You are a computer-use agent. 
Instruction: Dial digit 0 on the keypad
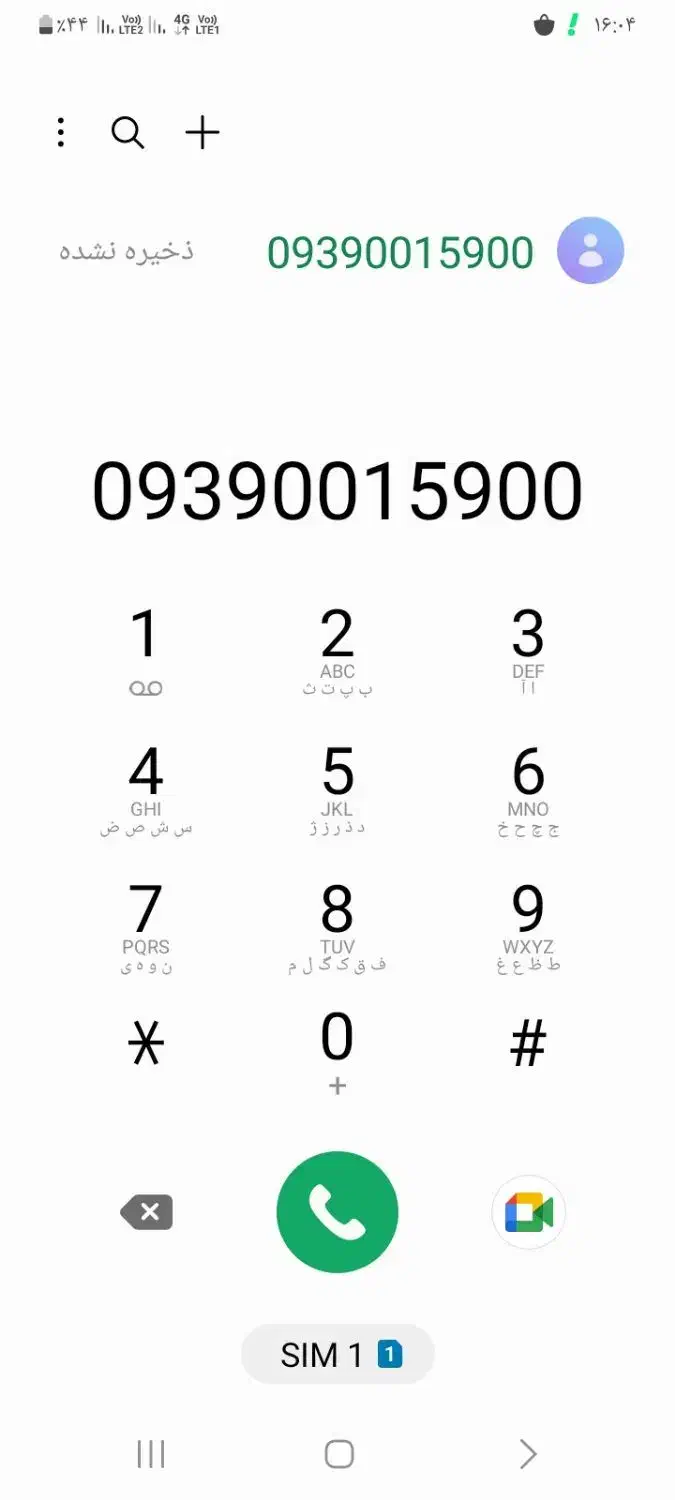pos(337,1050)
